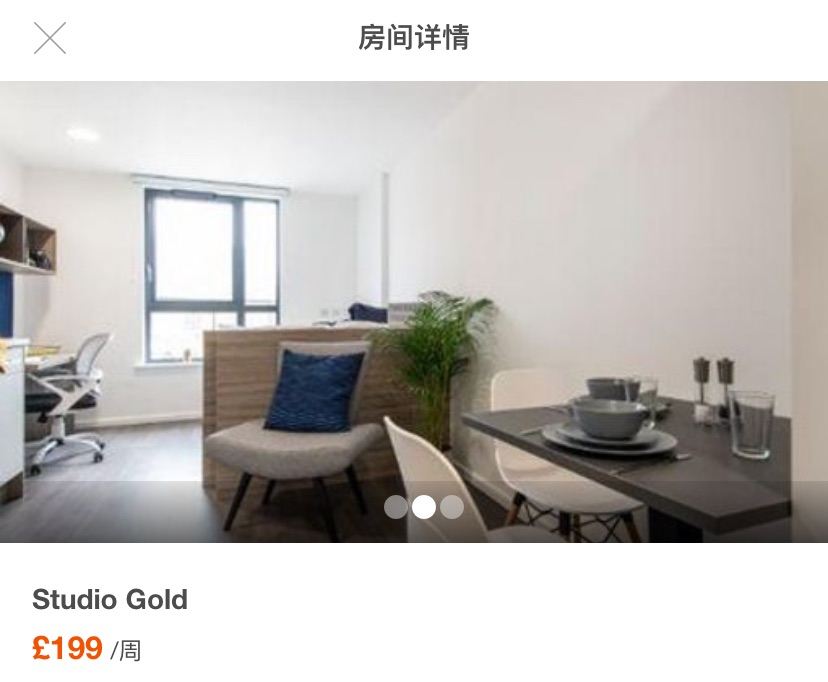Jump to the third photo indicator dot
The height and width of the screenshot is (682, 828).
(x=452, y=507)
